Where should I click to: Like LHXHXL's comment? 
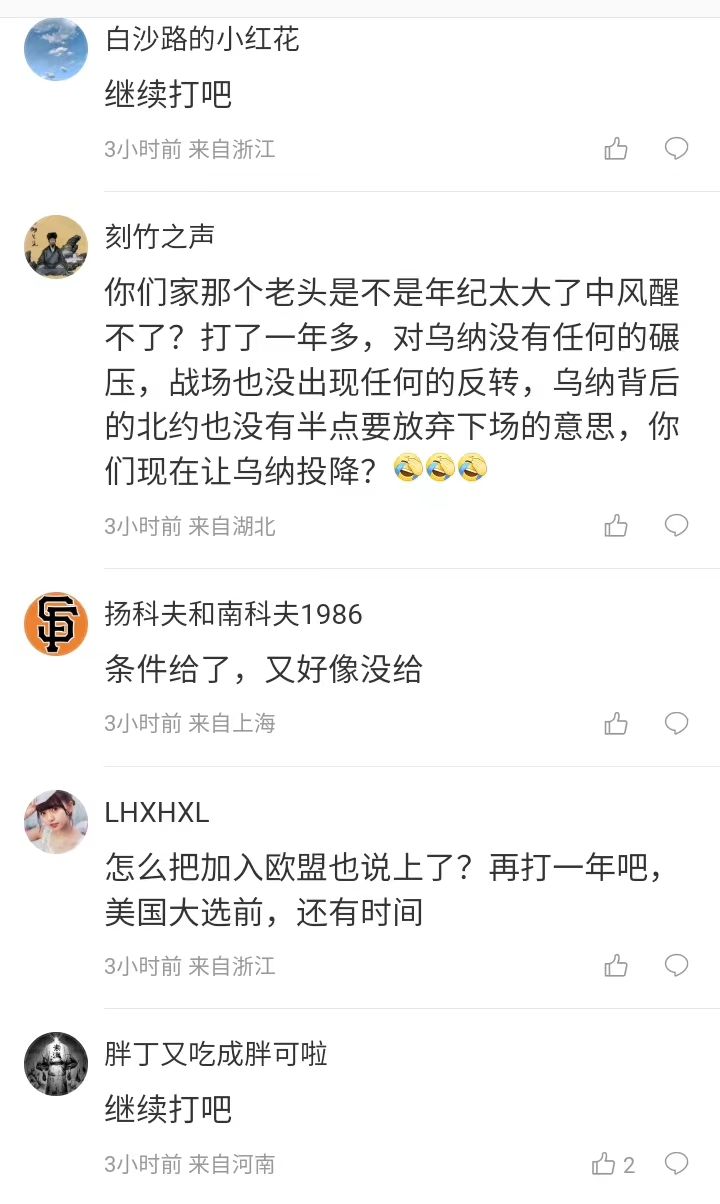[x=616, y=966]
